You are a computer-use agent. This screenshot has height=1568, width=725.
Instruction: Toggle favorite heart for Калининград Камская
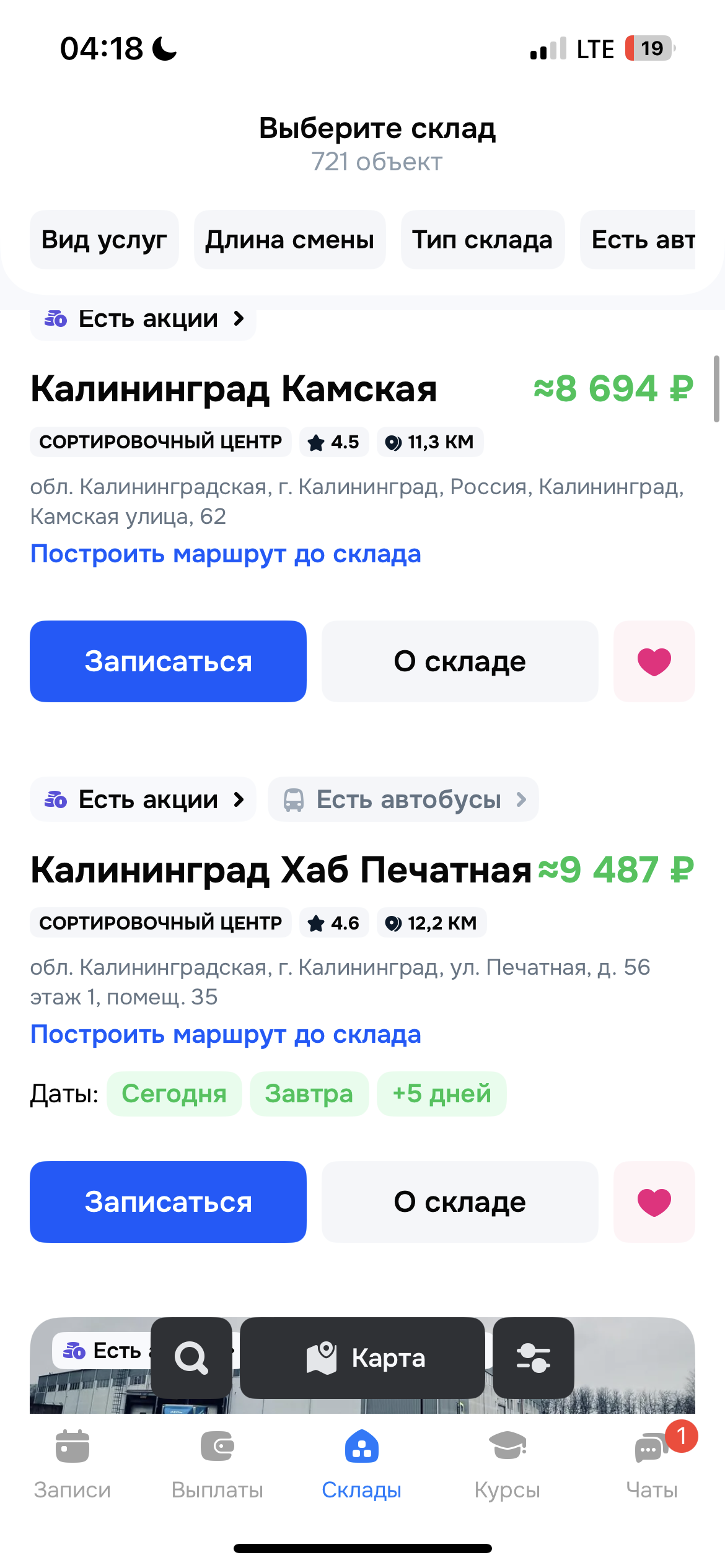[654, 661]
